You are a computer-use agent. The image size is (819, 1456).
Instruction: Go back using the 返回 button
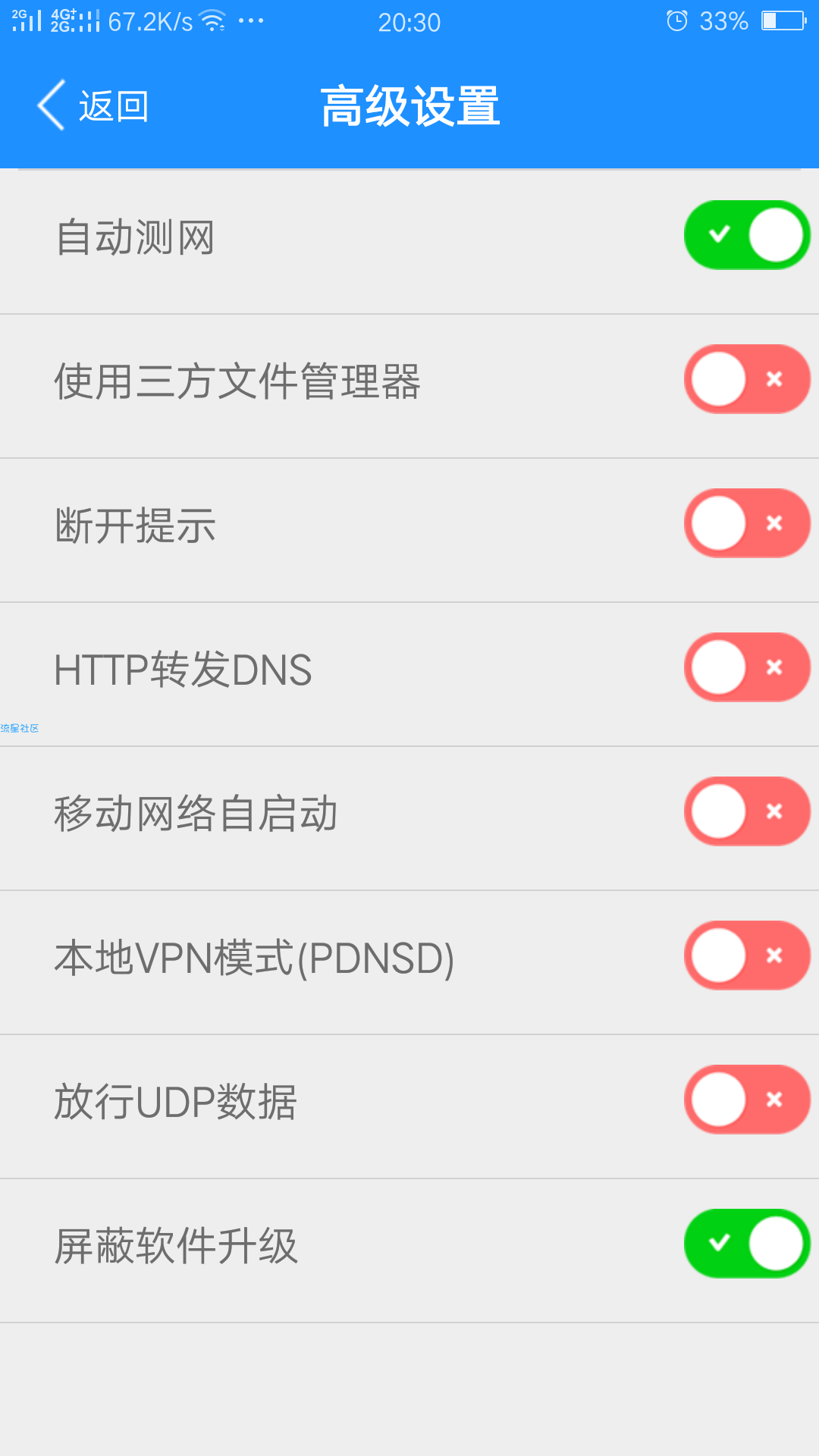point(93,105)
